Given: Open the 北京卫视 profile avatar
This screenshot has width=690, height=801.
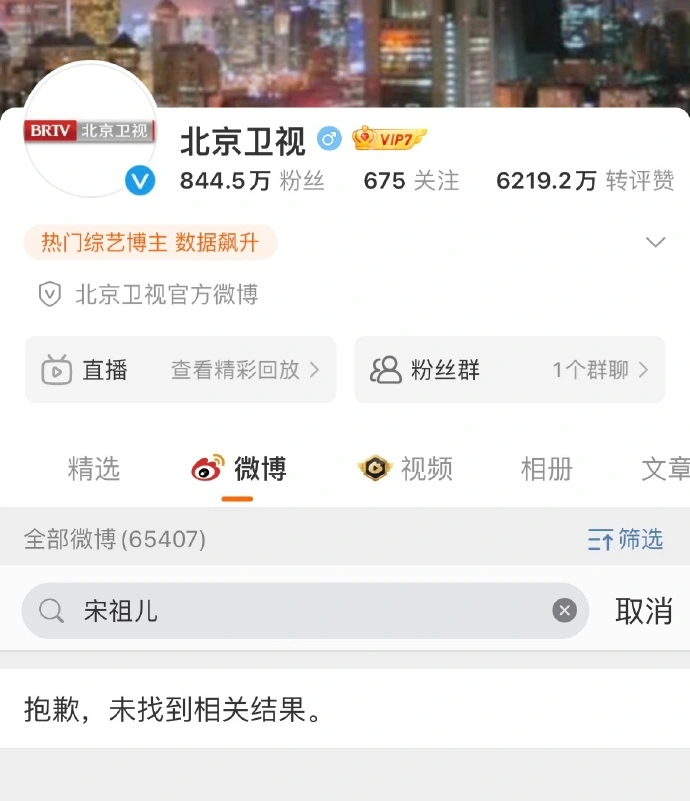Looking at the screenshot, I should coord(90,130).
